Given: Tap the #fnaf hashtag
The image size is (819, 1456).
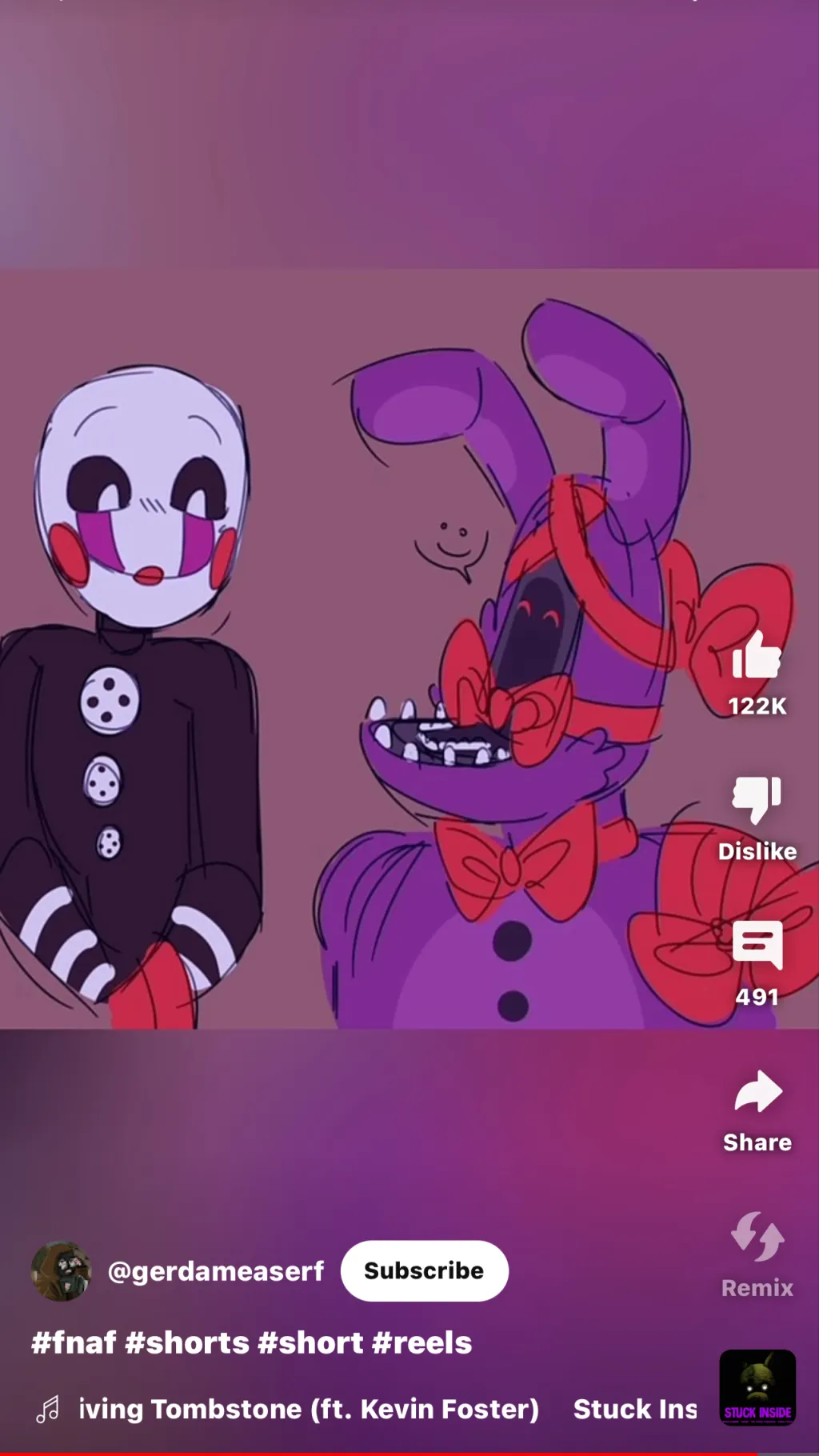Looking at the screenshot, I should 74,1342.
